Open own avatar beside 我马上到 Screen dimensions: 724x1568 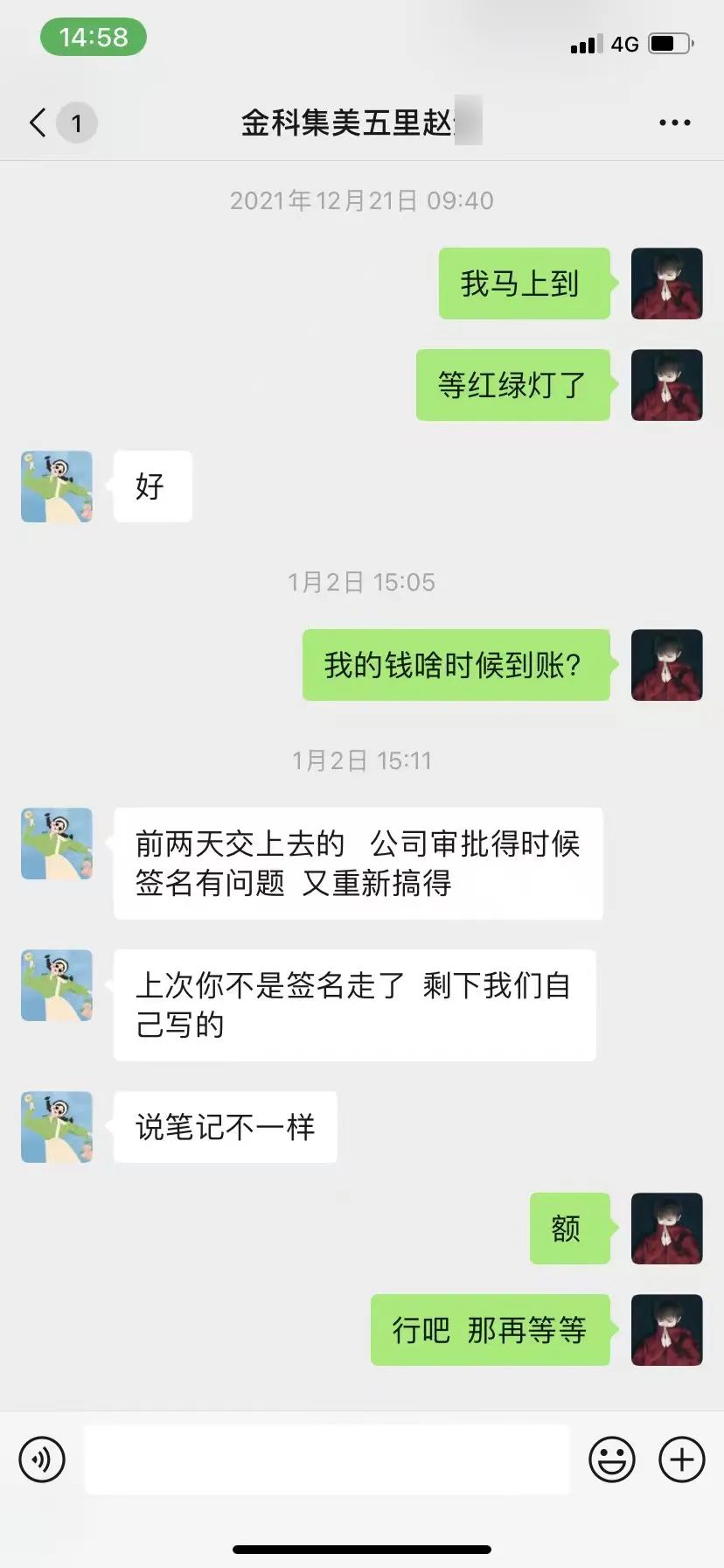667,283
